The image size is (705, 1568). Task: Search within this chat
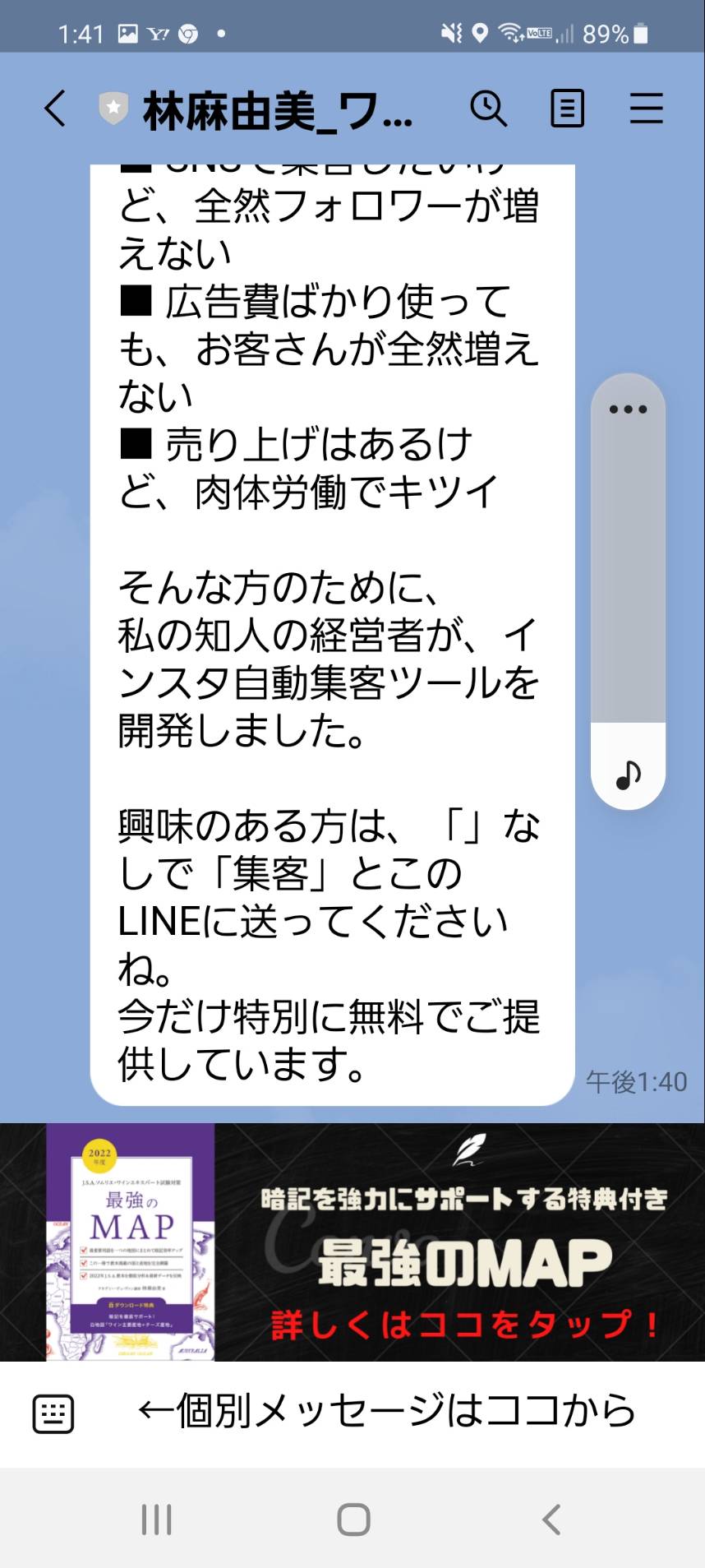(x=488, y=109)
